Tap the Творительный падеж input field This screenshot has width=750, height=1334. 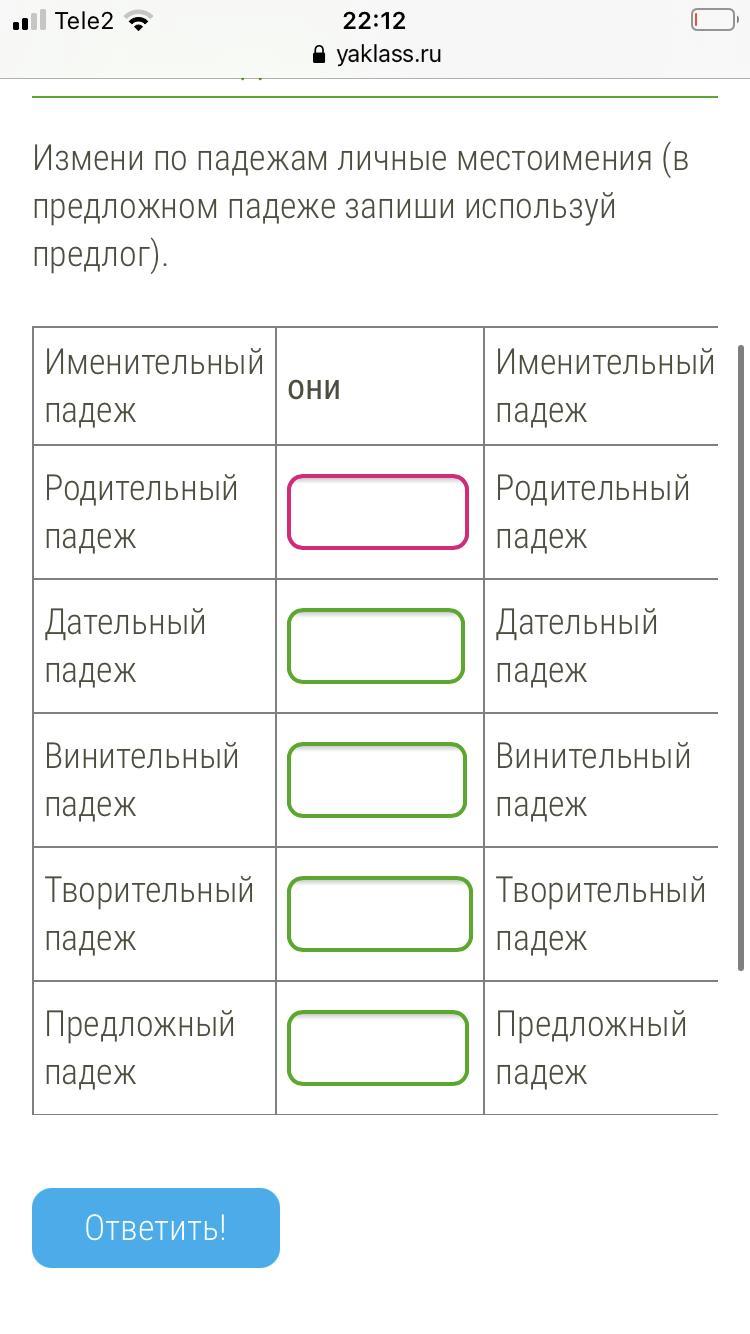coord(379,914)
